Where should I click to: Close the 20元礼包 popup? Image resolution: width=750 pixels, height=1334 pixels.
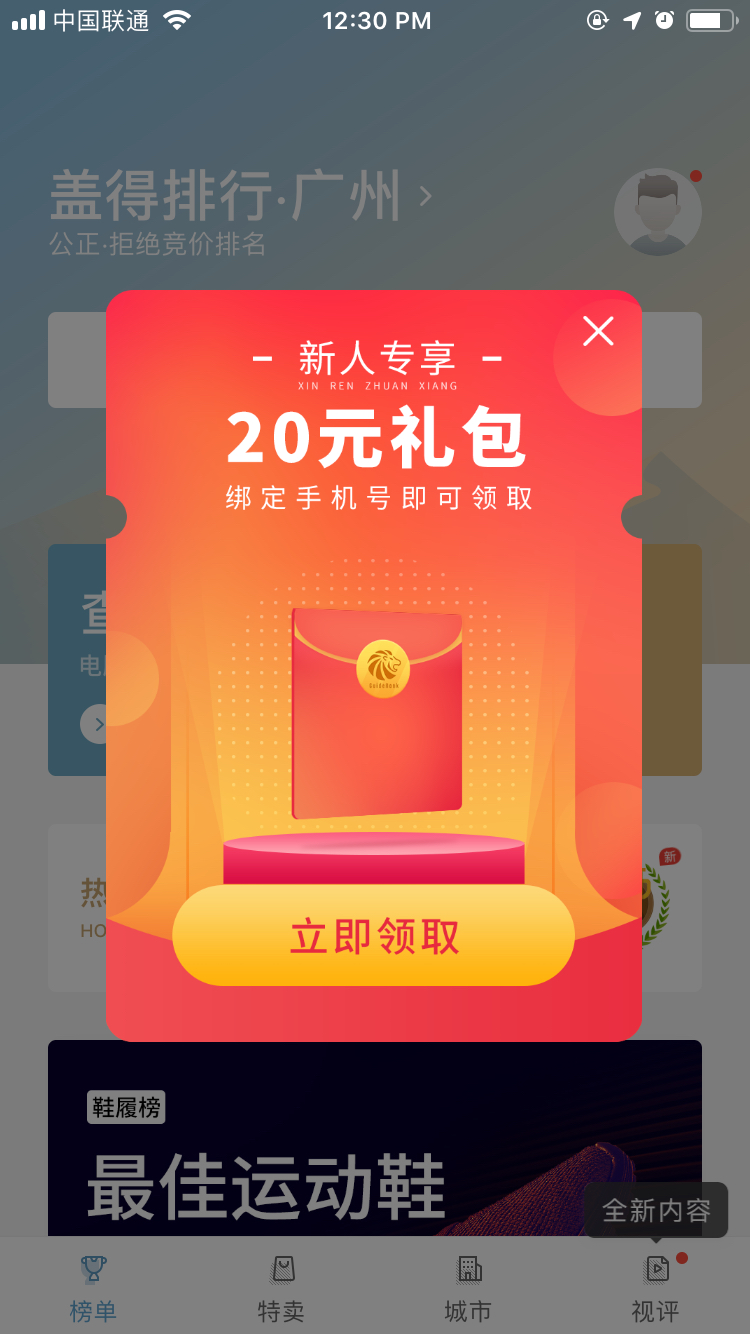pos(598,331)
